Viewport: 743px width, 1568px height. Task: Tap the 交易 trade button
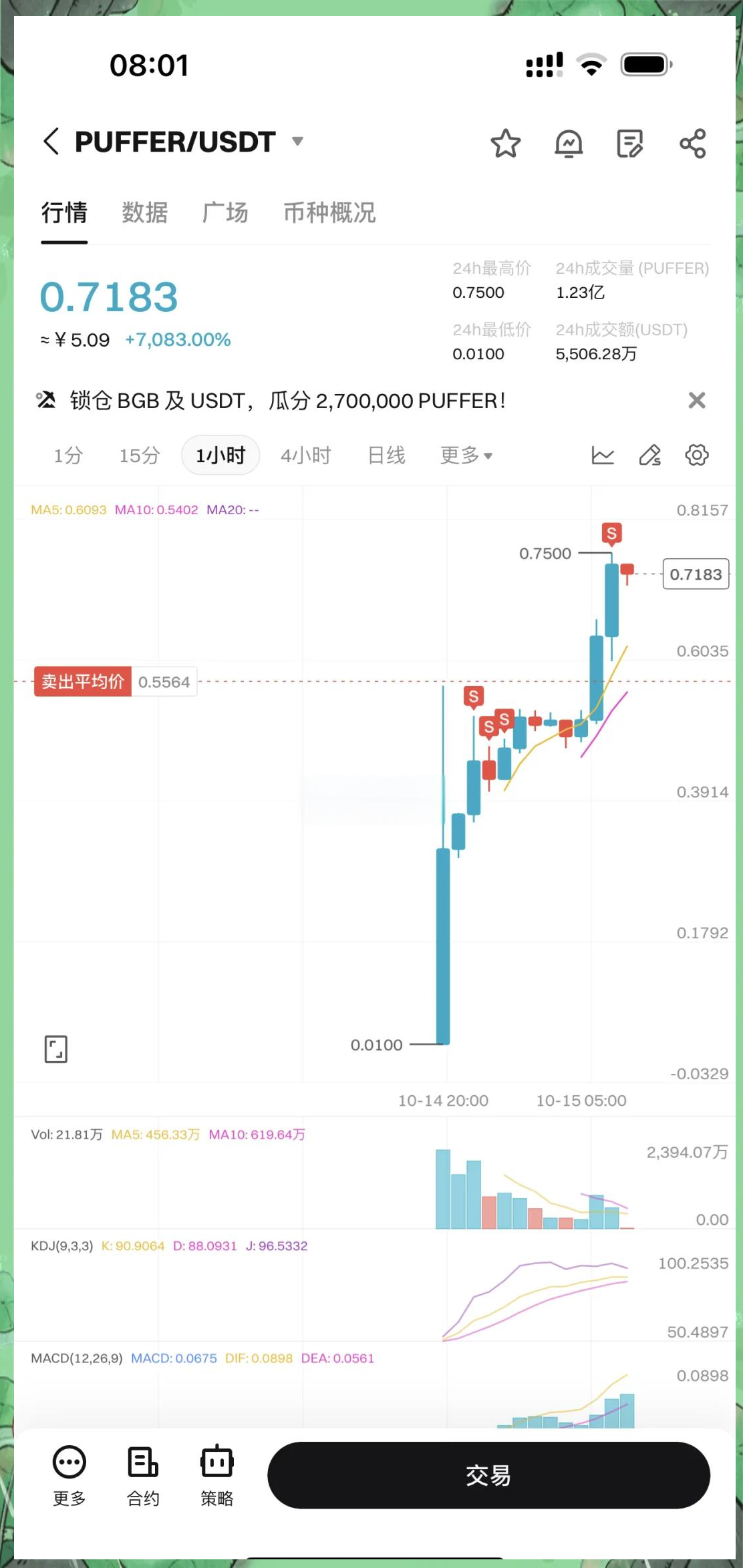click(488, 1475)
